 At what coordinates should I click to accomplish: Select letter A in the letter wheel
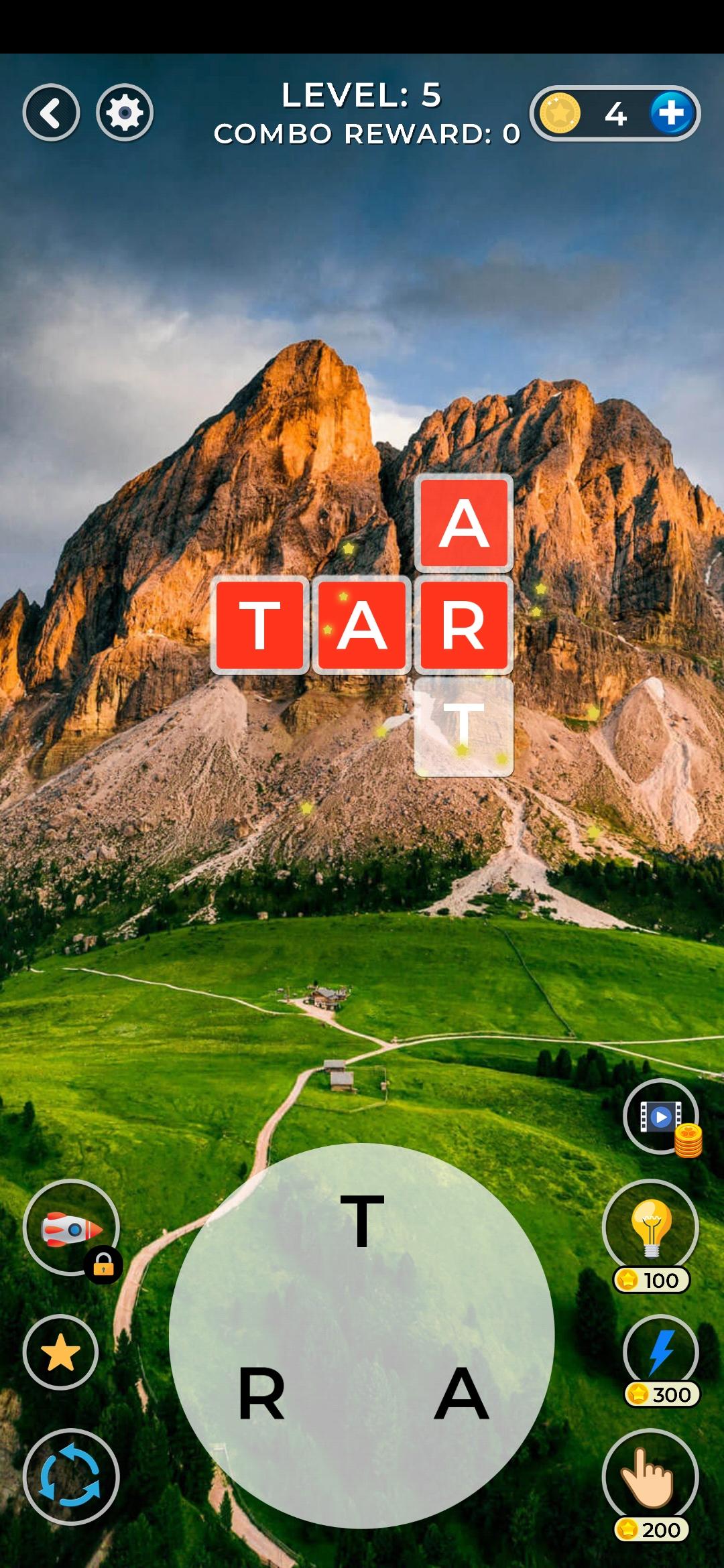[x=462, y=1394]
